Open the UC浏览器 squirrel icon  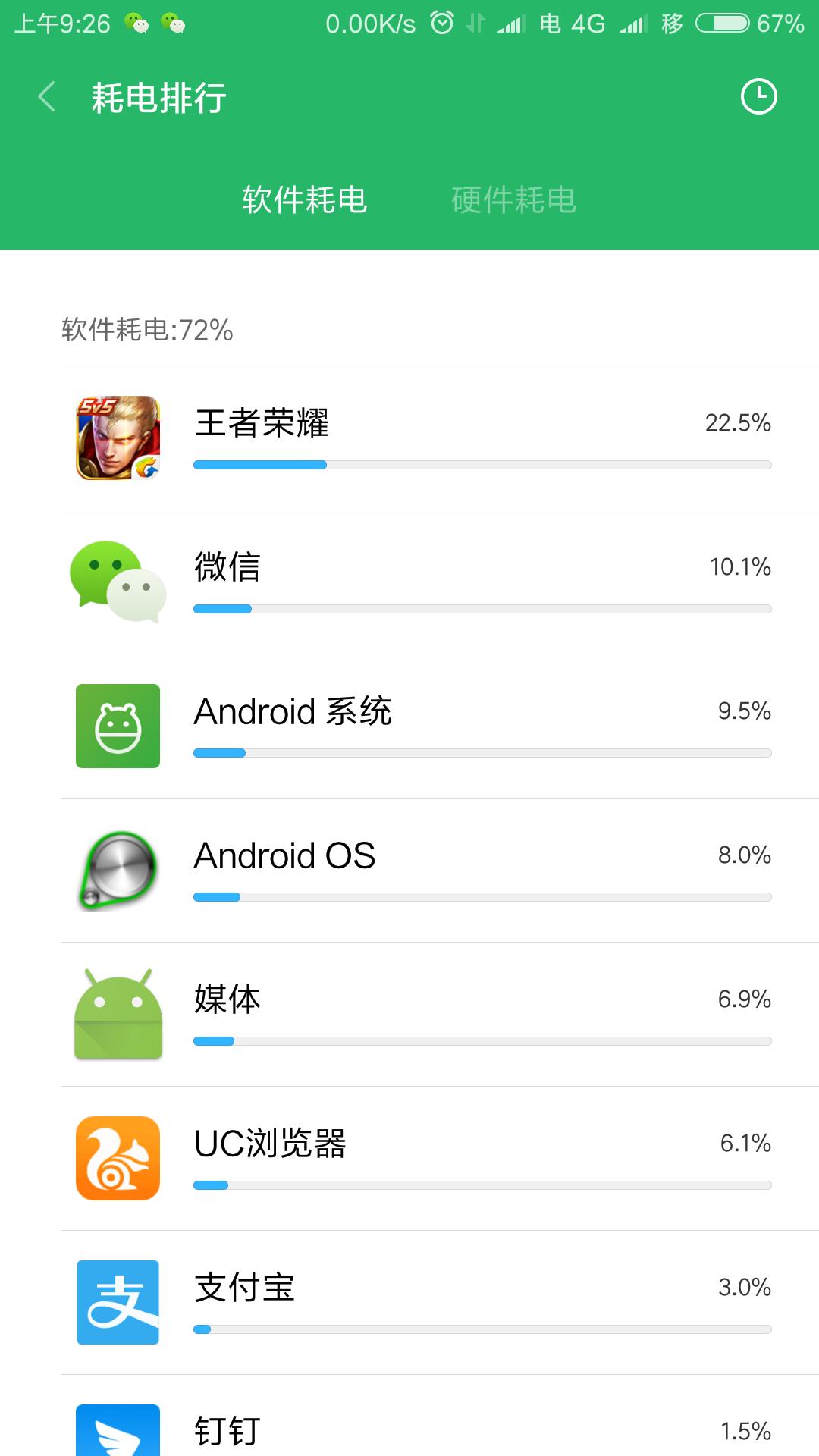point(118,1159)
